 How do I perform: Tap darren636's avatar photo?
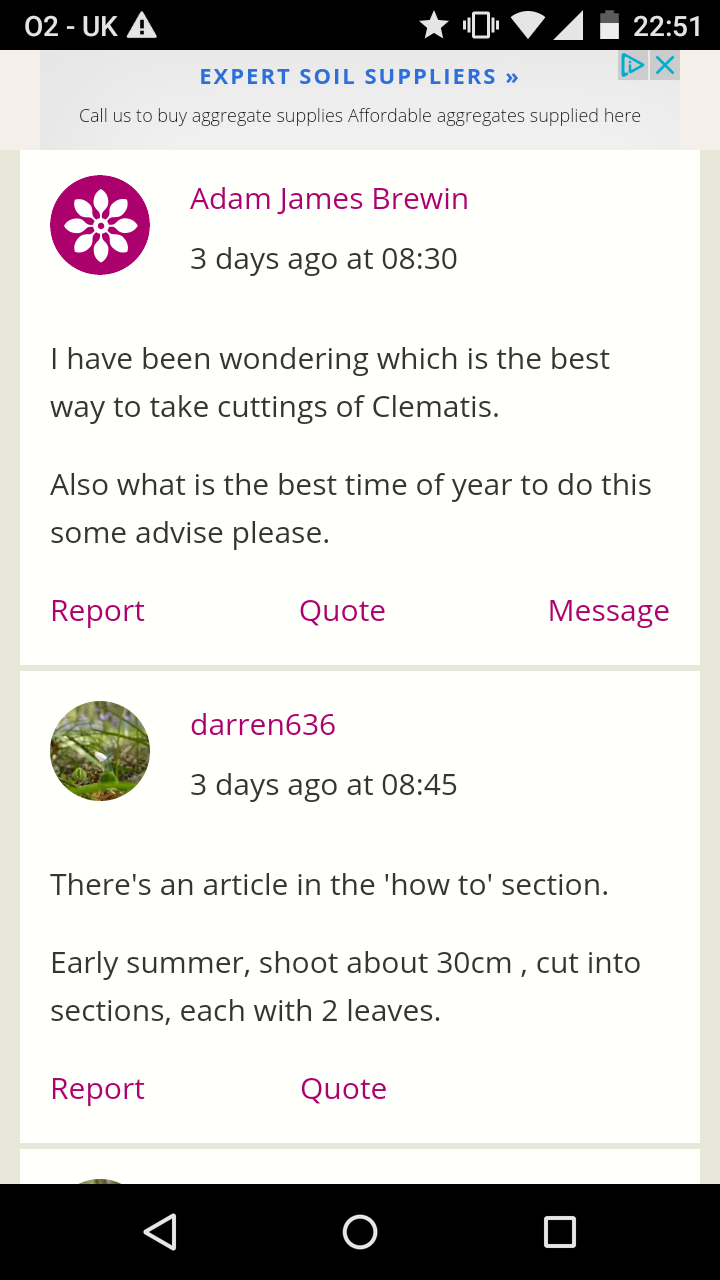100,751
